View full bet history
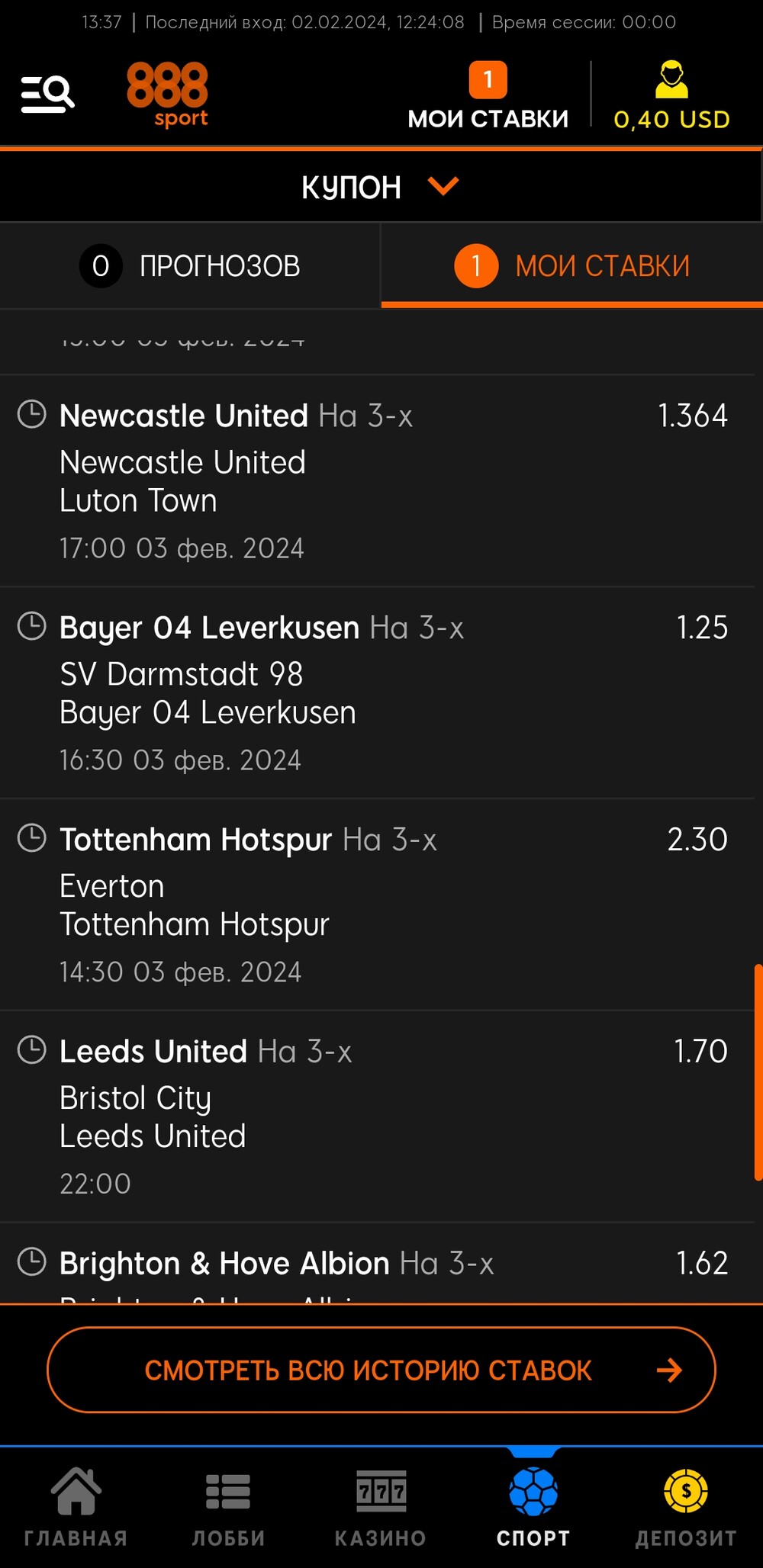Screen dimensions: 763x1568 point(381,1370)
